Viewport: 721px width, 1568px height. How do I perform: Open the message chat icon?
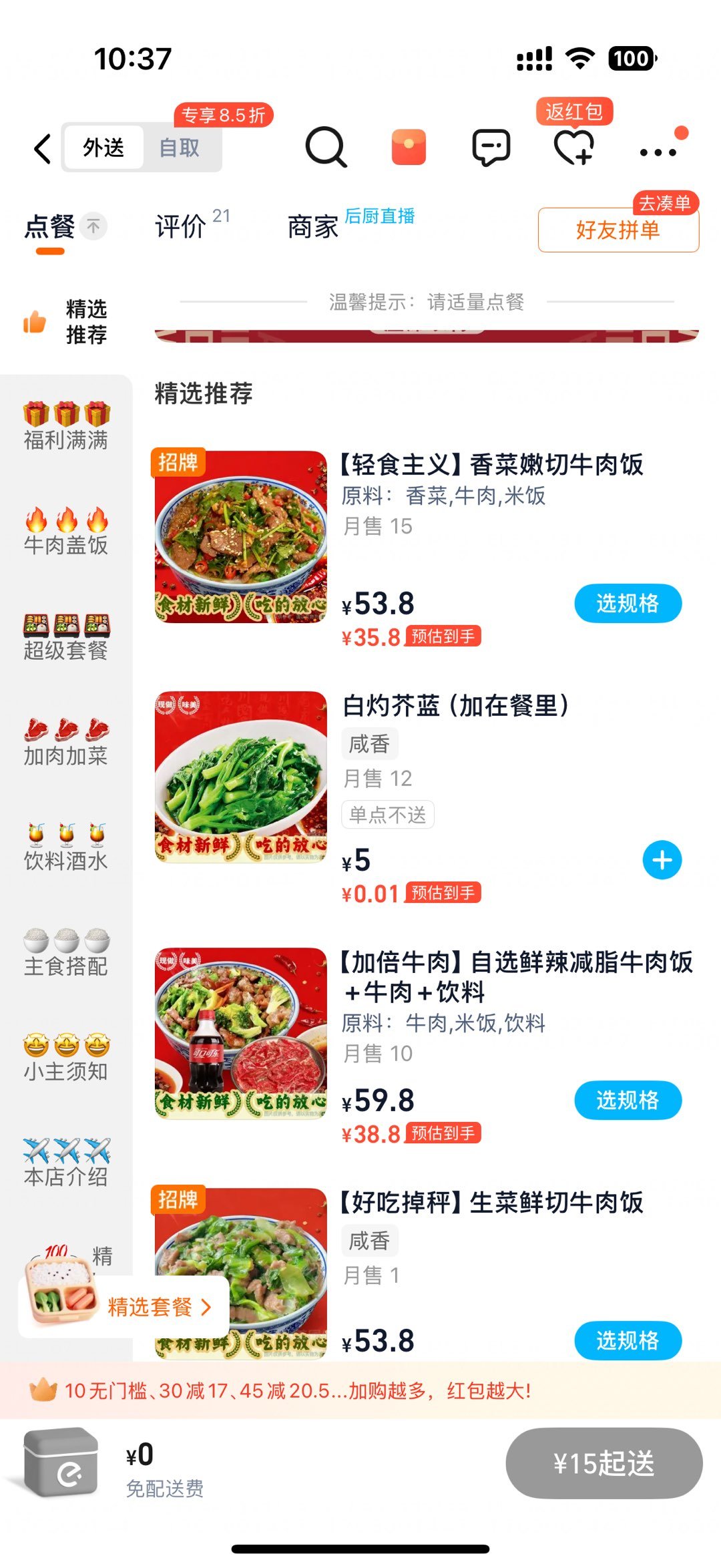tap(491, 147)
